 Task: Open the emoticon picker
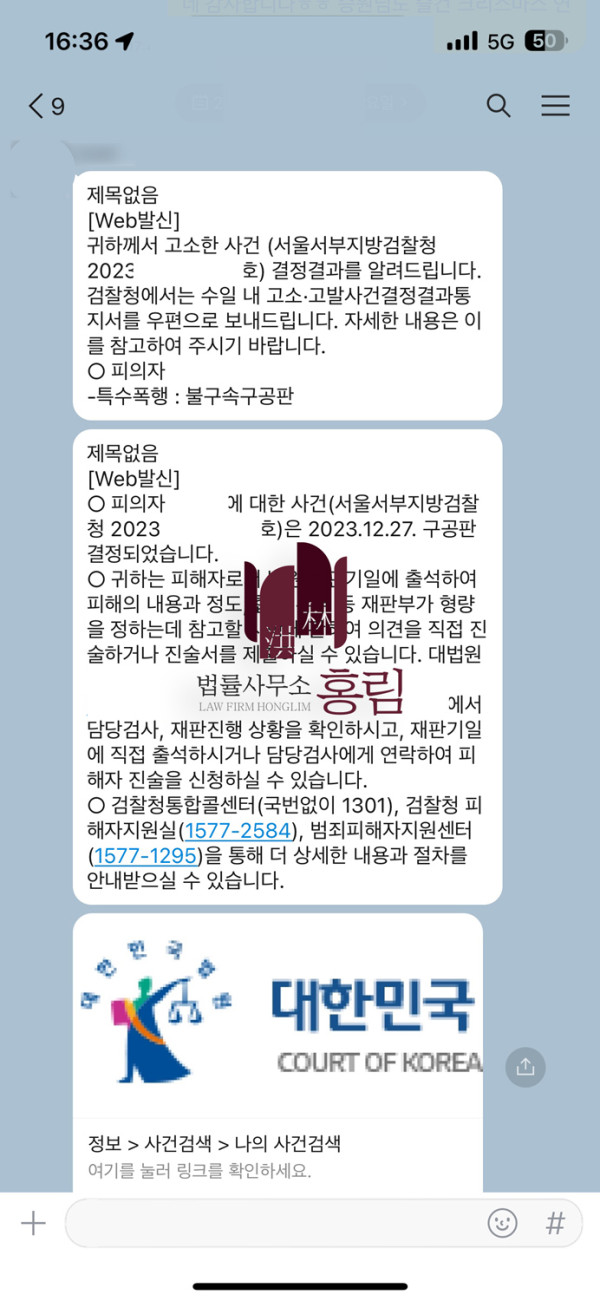click(x=503, y=1223)
